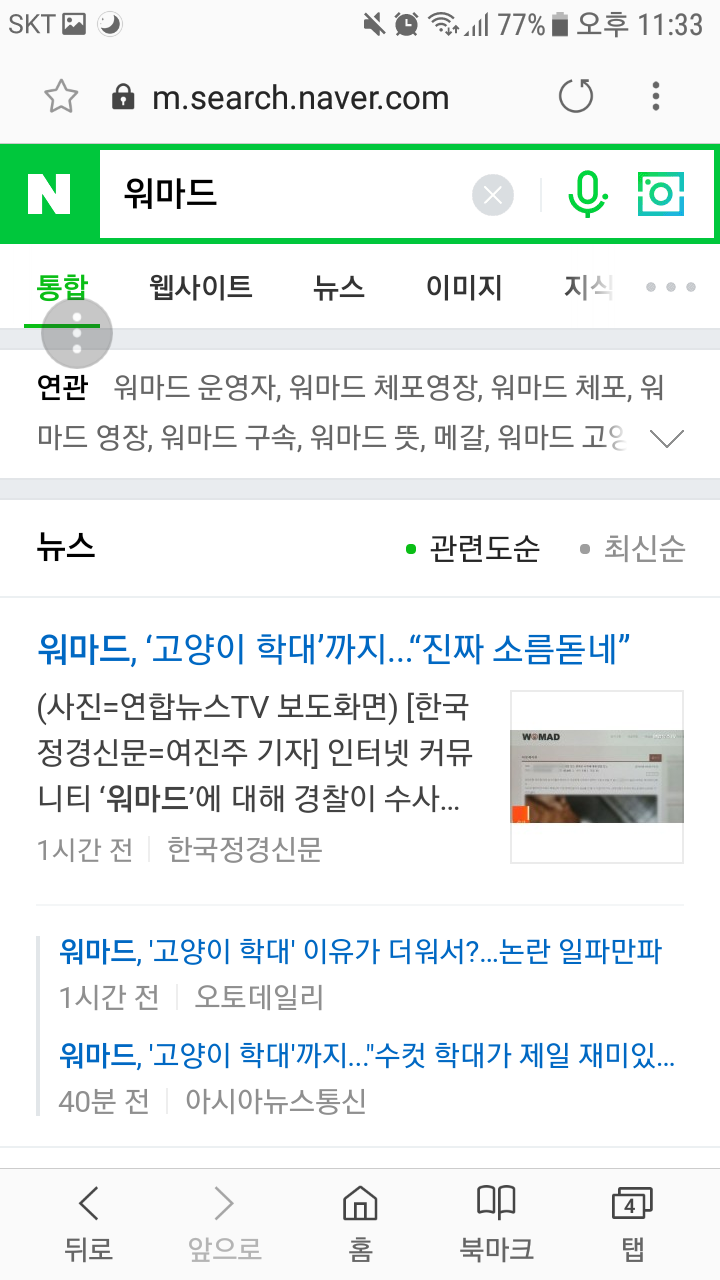Bookmark this page with the star icon

61,97
